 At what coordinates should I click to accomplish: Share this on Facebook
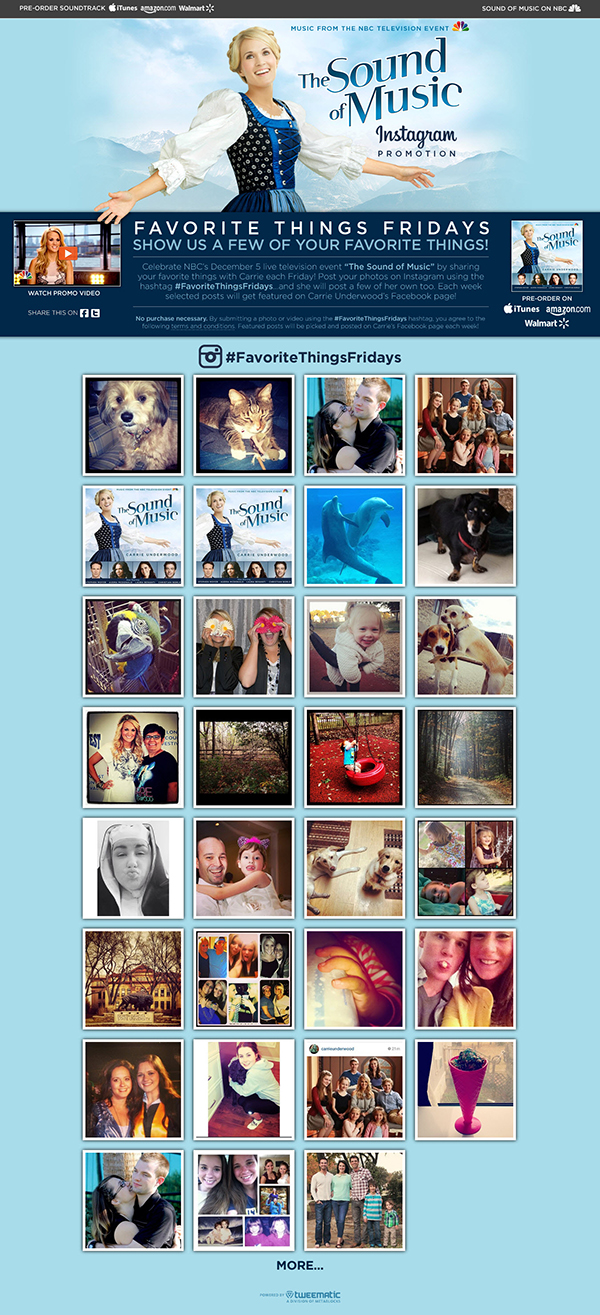[x=86, y=313]
